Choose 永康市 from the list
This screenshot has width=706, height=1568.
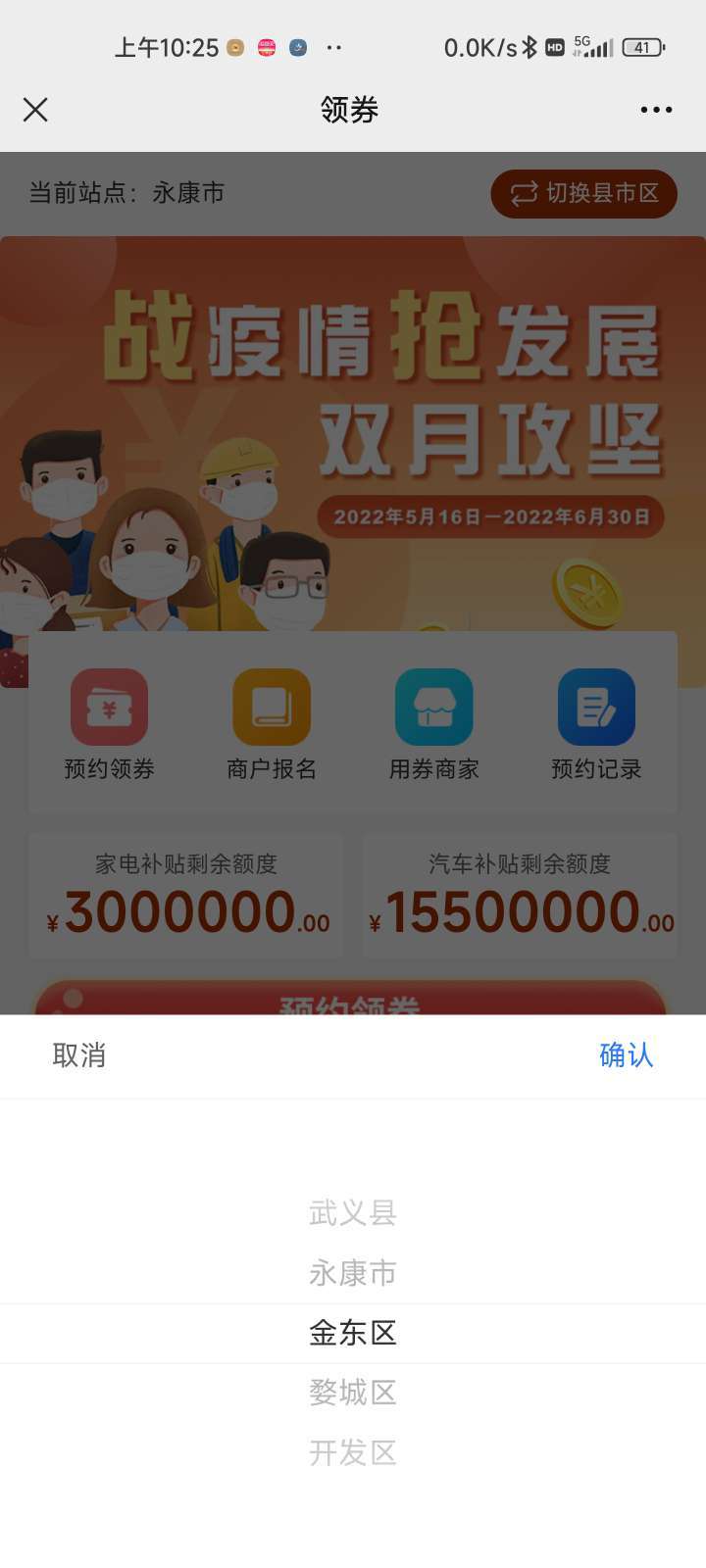click(353, 1273)
